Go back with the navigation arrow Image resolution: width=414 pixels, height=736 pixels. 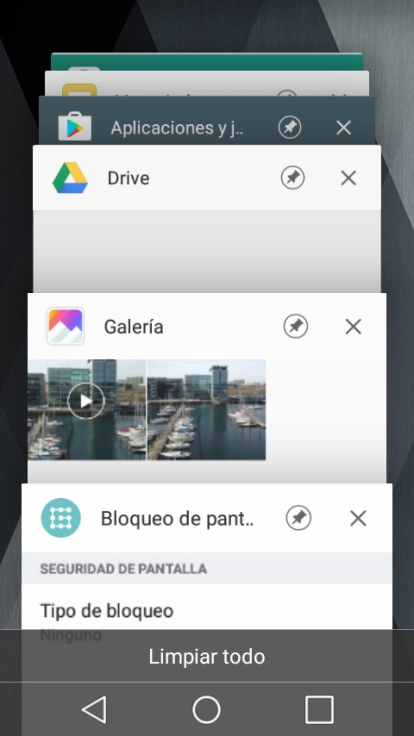click(94, 709)
